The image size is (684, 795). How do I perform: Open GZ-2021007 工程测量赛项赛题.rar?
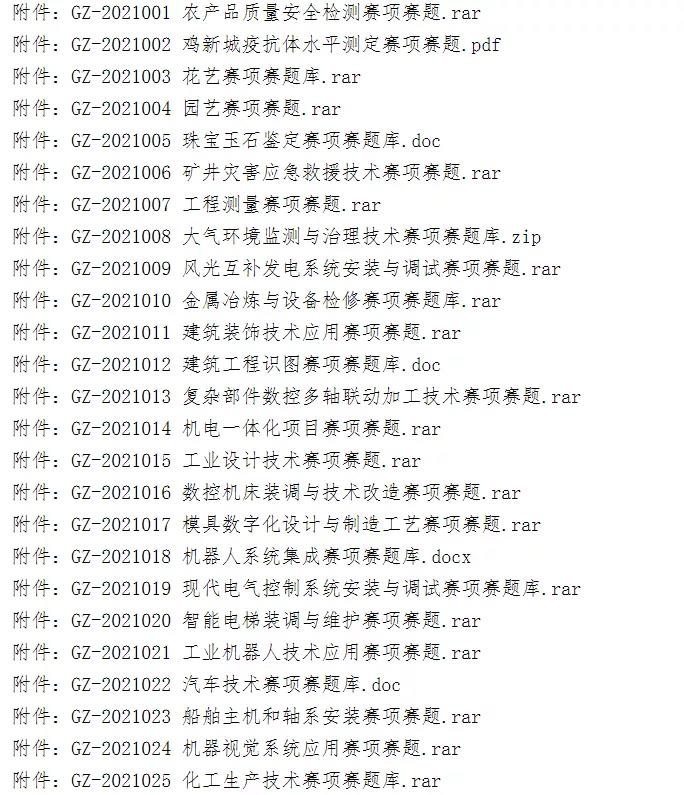point(225,205)
